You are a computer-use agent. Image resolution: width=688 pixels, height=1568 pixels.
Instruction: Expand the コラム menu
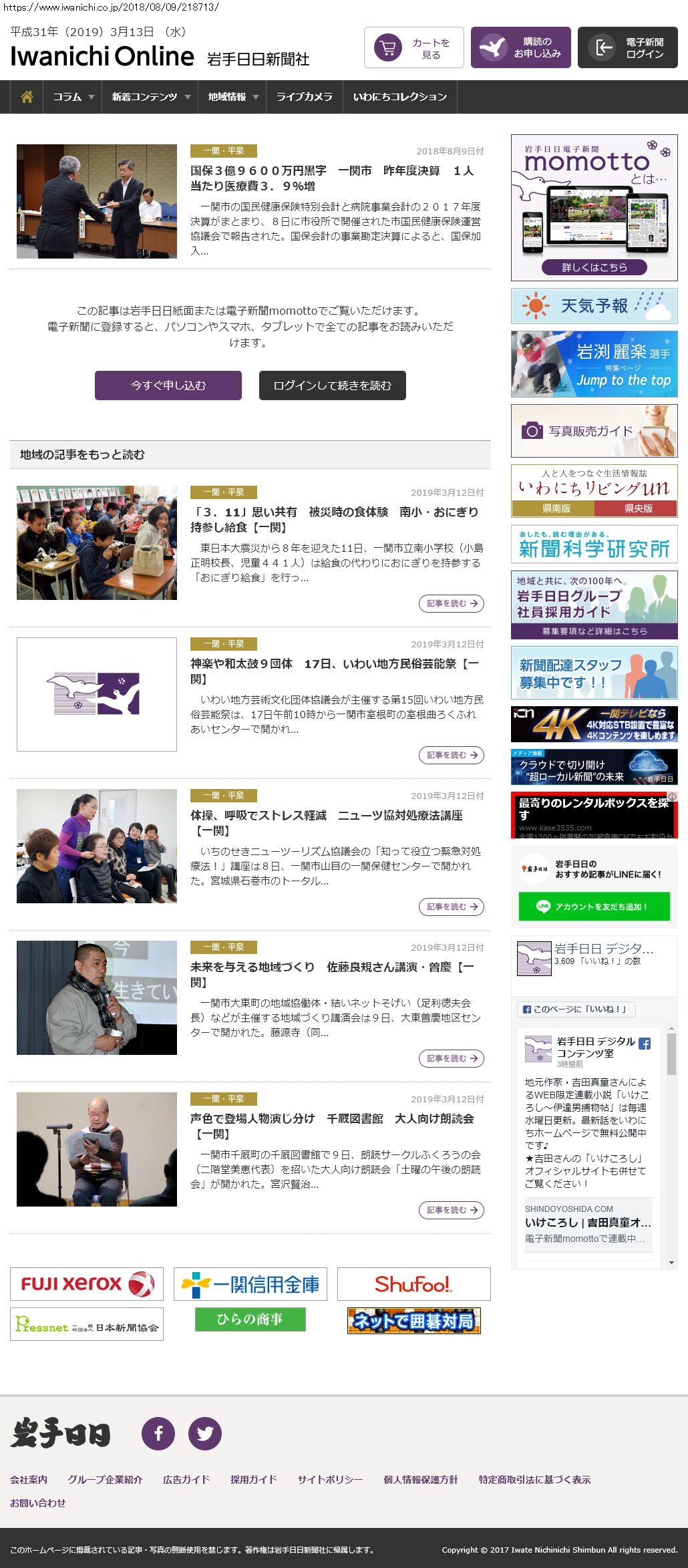(73, 97)
